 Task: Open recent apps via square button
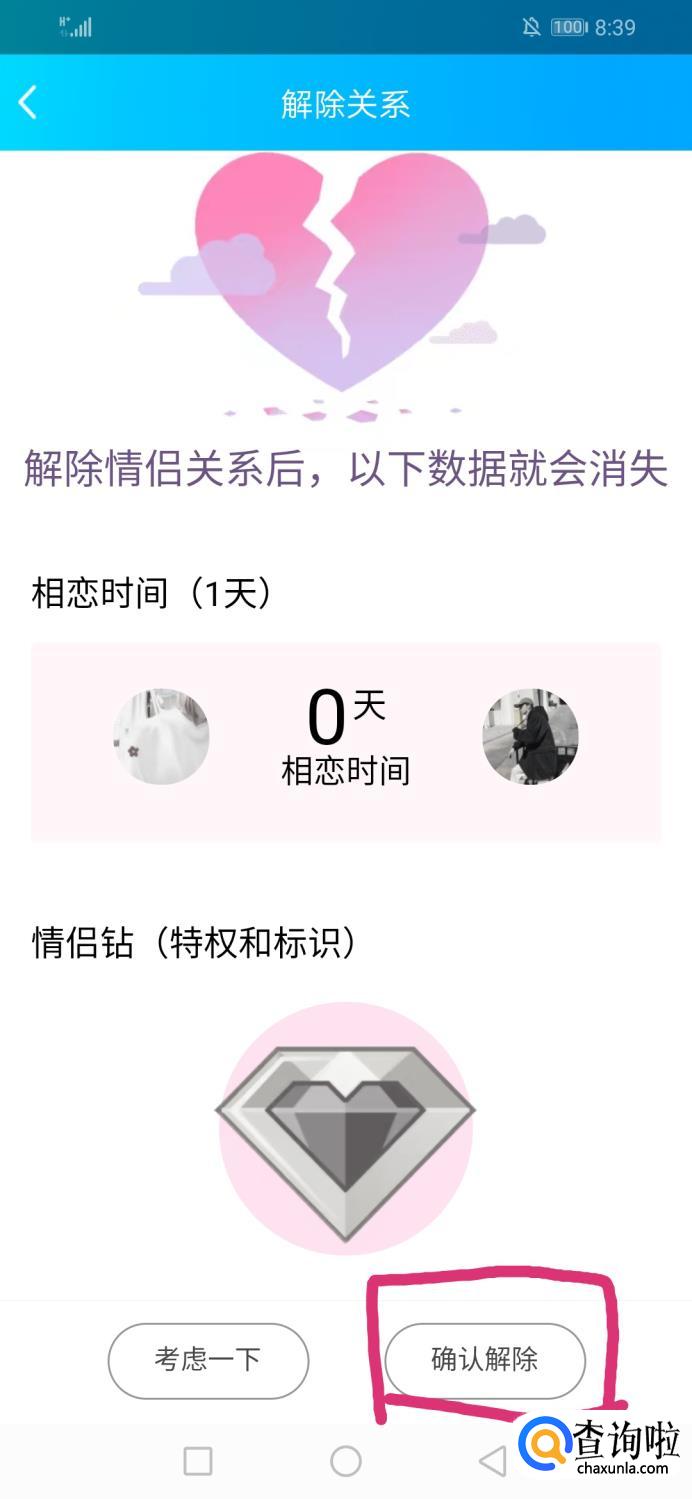pyautogui.click(x=198, y=1461)
